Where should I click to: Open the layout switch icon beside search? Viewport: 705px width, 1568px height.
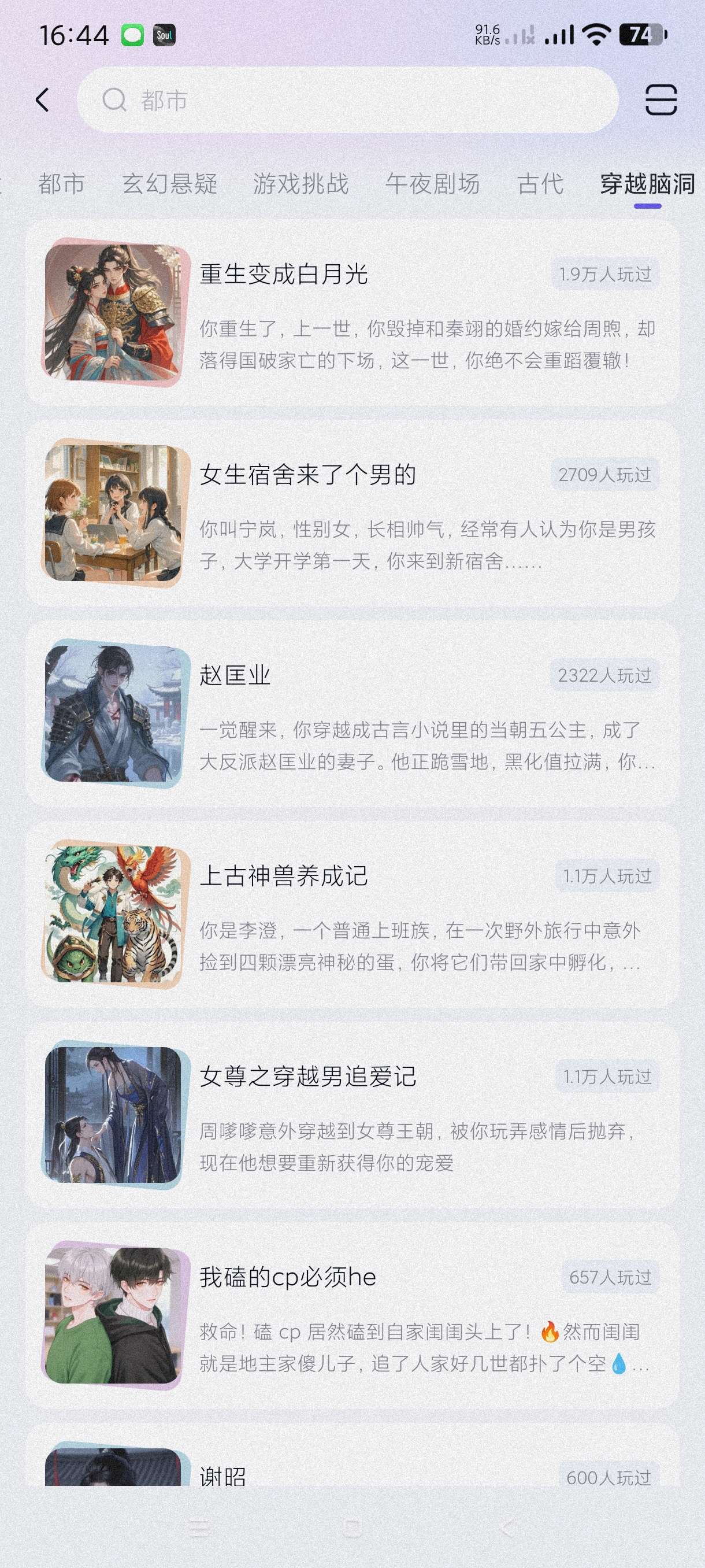[x=661, y=100]
